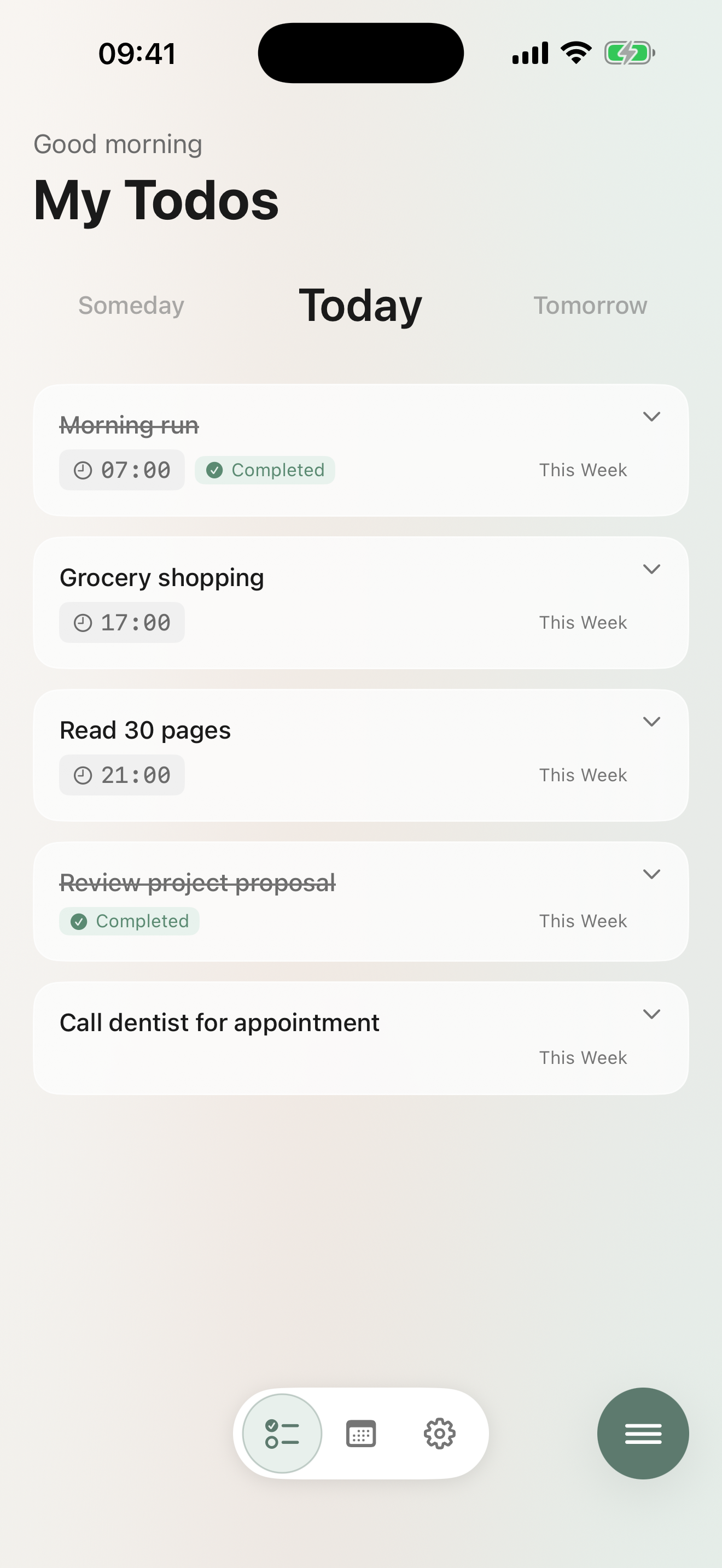Click the clock icon beside 21:00
The image size is (722, 1568).
pyautogui.click(x=82, y=774)
